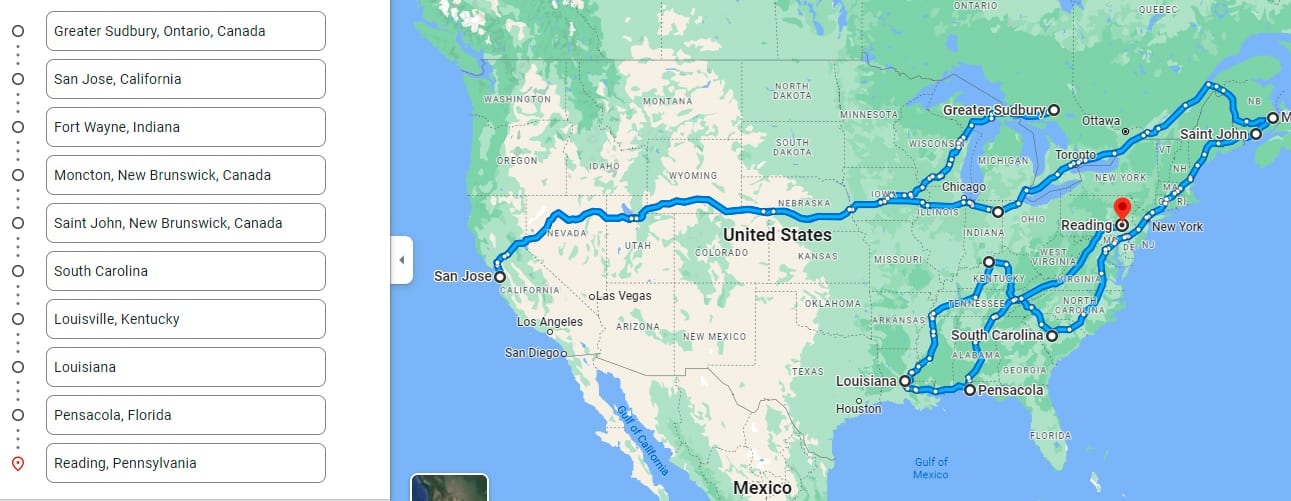Edit the Saint John, New Brunswick stop
1291x501 pixels.
(x=185, y=223)
